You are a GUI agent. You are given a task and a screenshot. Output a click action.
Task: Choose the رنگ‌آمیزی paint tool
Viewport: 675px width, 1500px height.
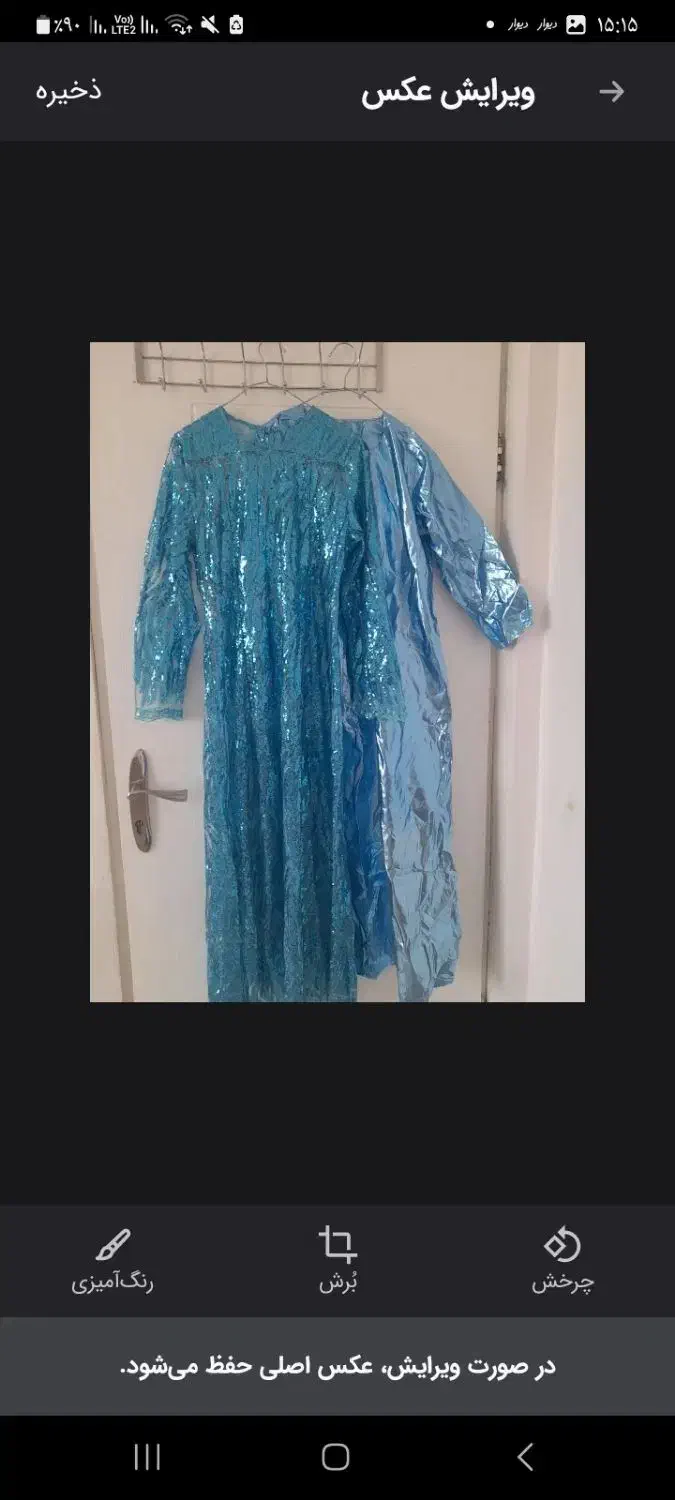112,1260
